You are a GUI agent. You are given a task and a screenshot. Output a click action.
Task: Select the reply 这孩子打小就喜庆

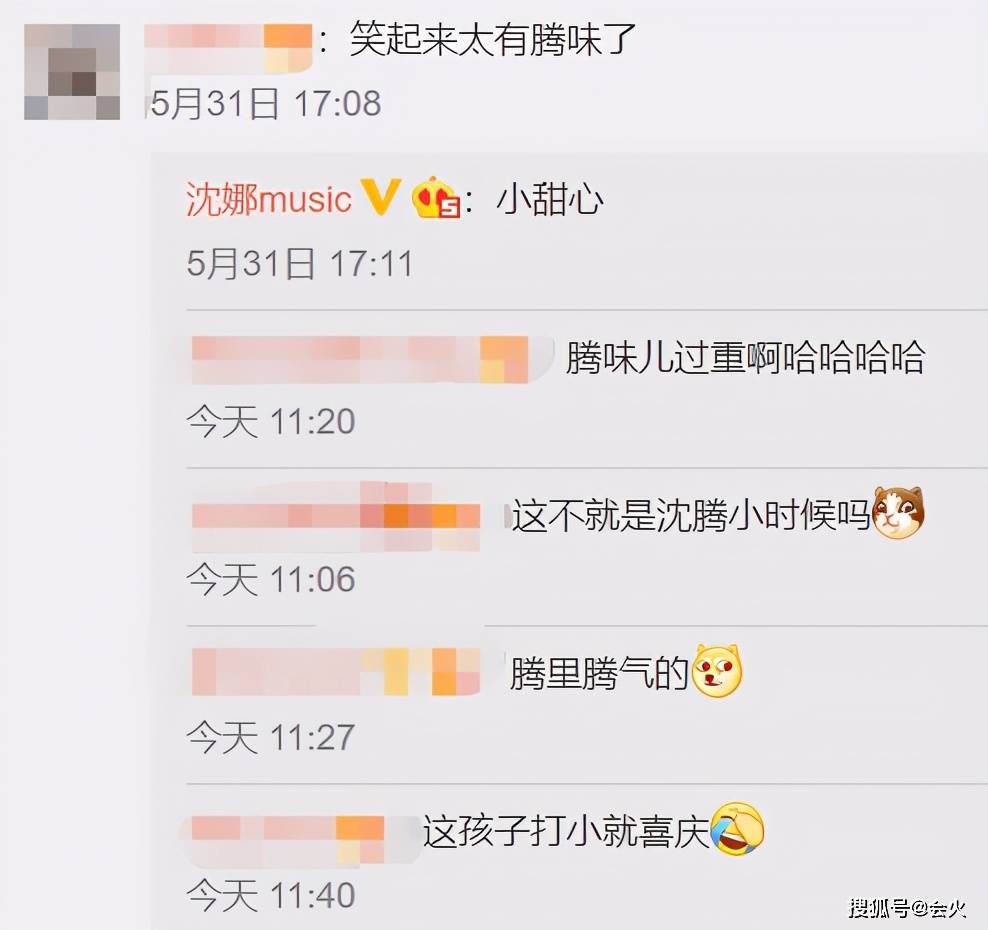pos(566,832)
